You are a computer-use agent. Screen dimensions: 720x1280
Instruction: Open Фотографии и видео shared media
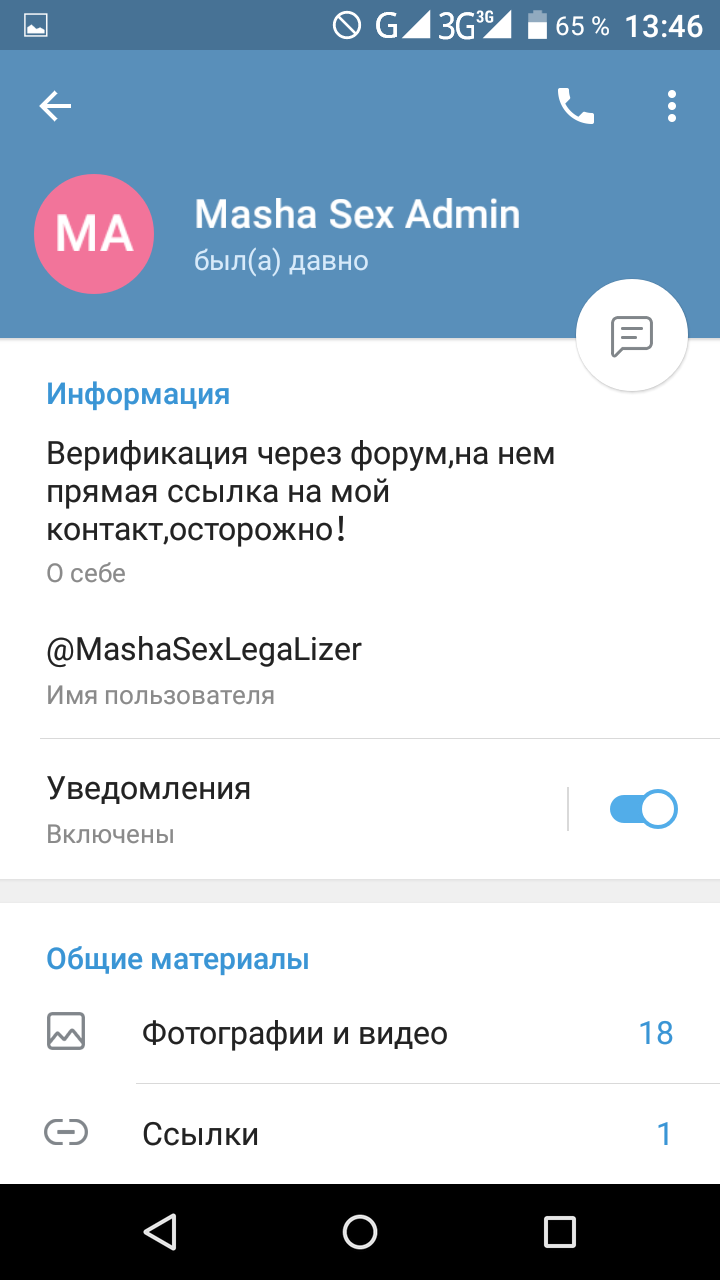coord(360,1033)
